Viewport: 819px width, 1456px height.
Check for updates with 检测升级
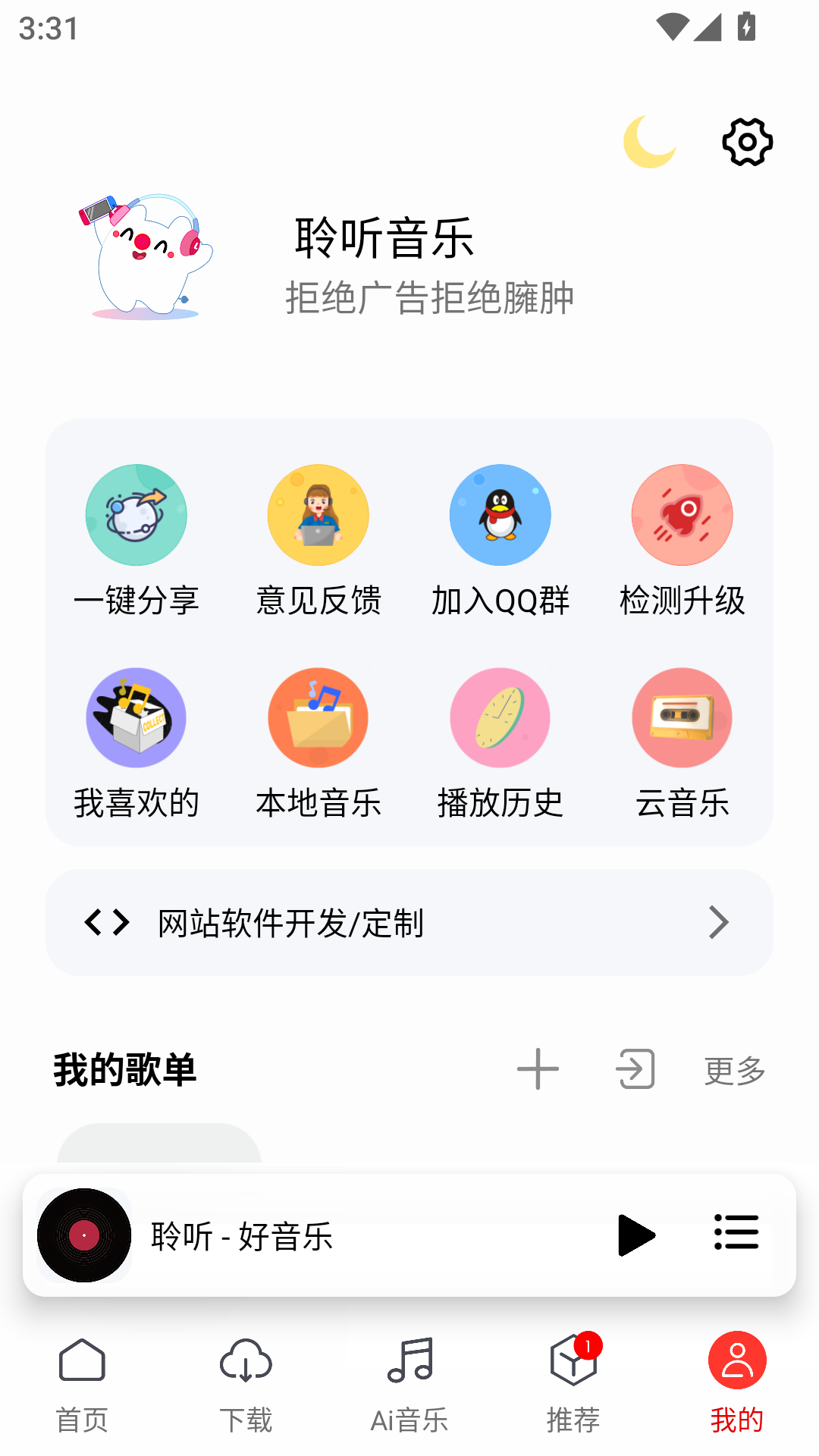[x=682, y=515]
